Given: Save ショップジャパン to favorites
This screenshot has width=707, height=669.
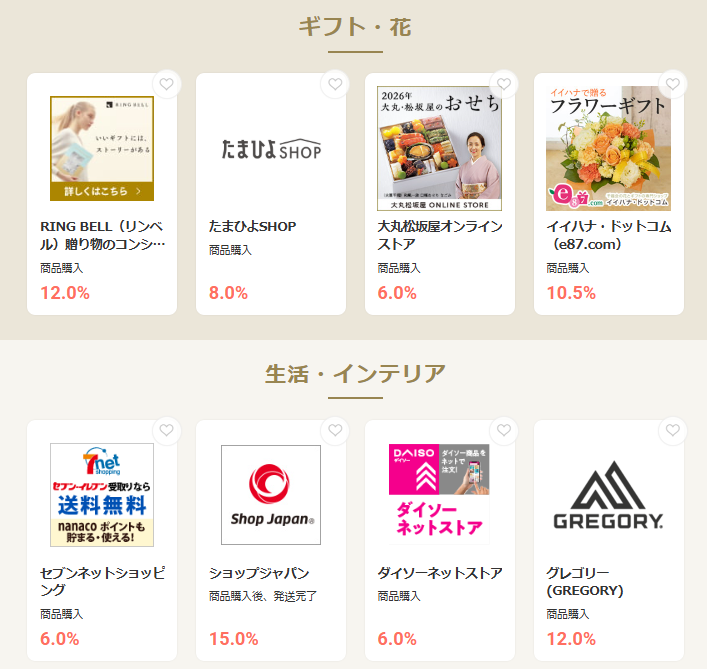Looking at the screenshot, I should coord(335,431).
